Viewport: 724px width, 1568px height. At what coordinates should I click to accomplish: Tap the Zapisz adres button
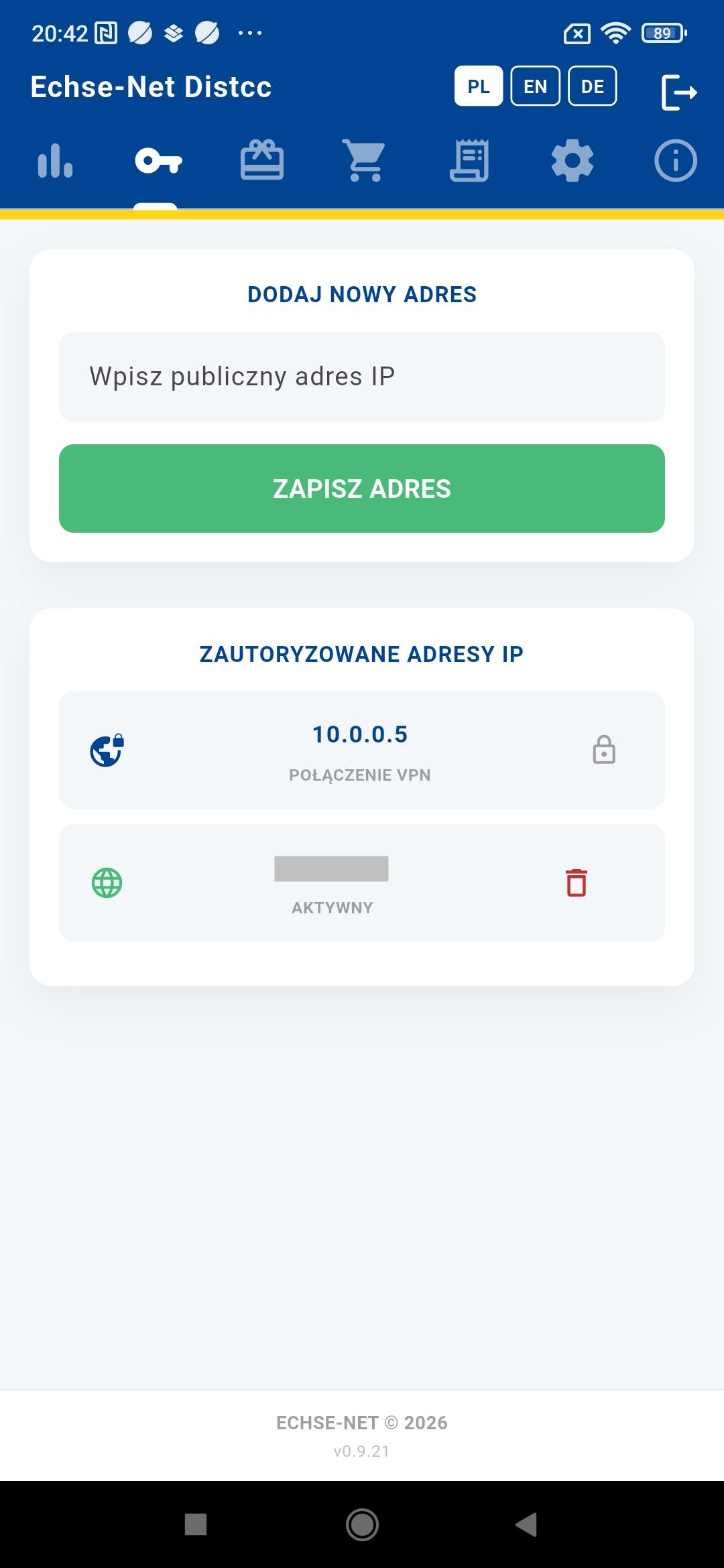[362, 488]
